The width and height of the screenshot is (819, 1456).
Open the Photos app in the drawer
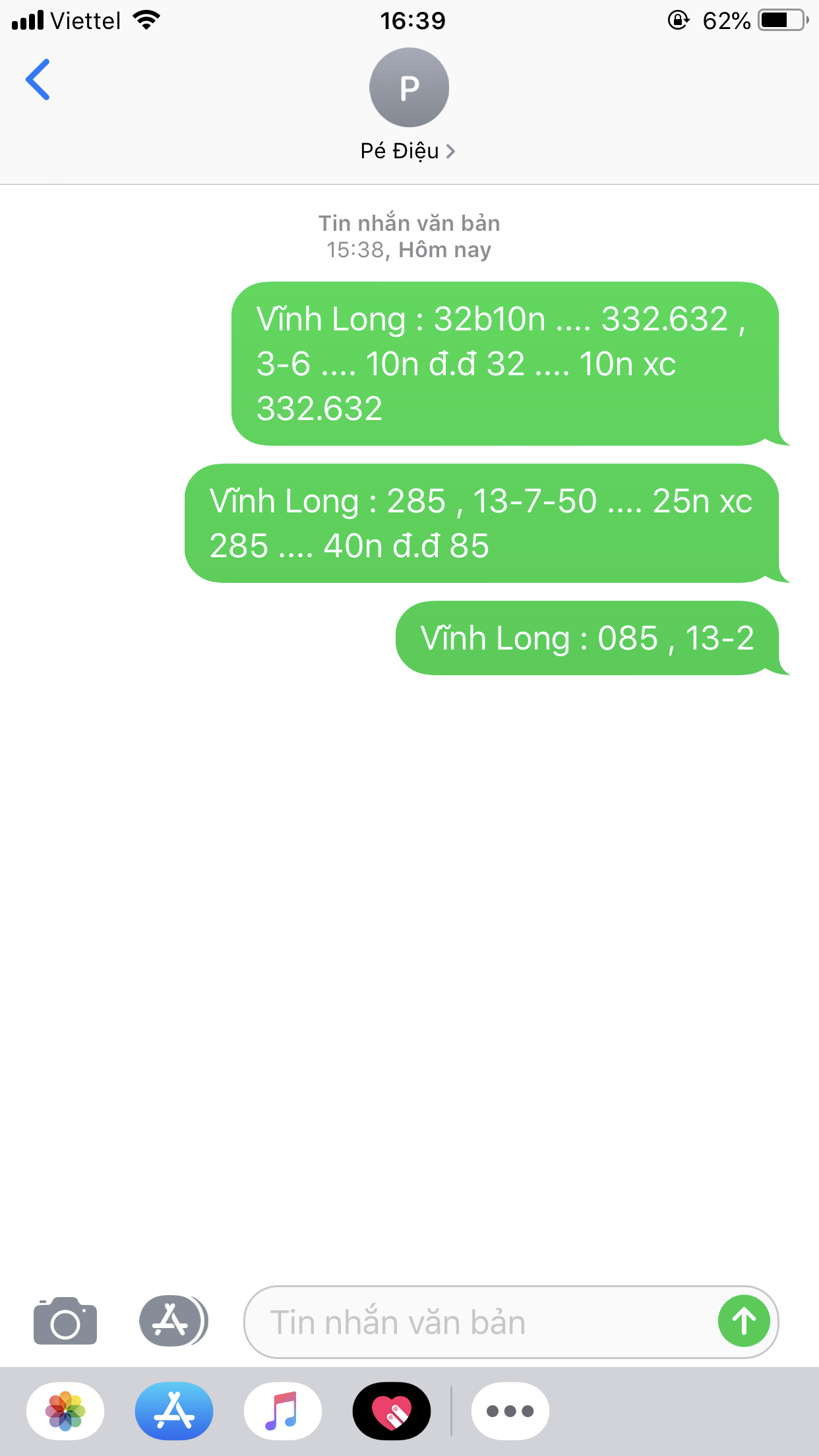(x=65, y=1411)
